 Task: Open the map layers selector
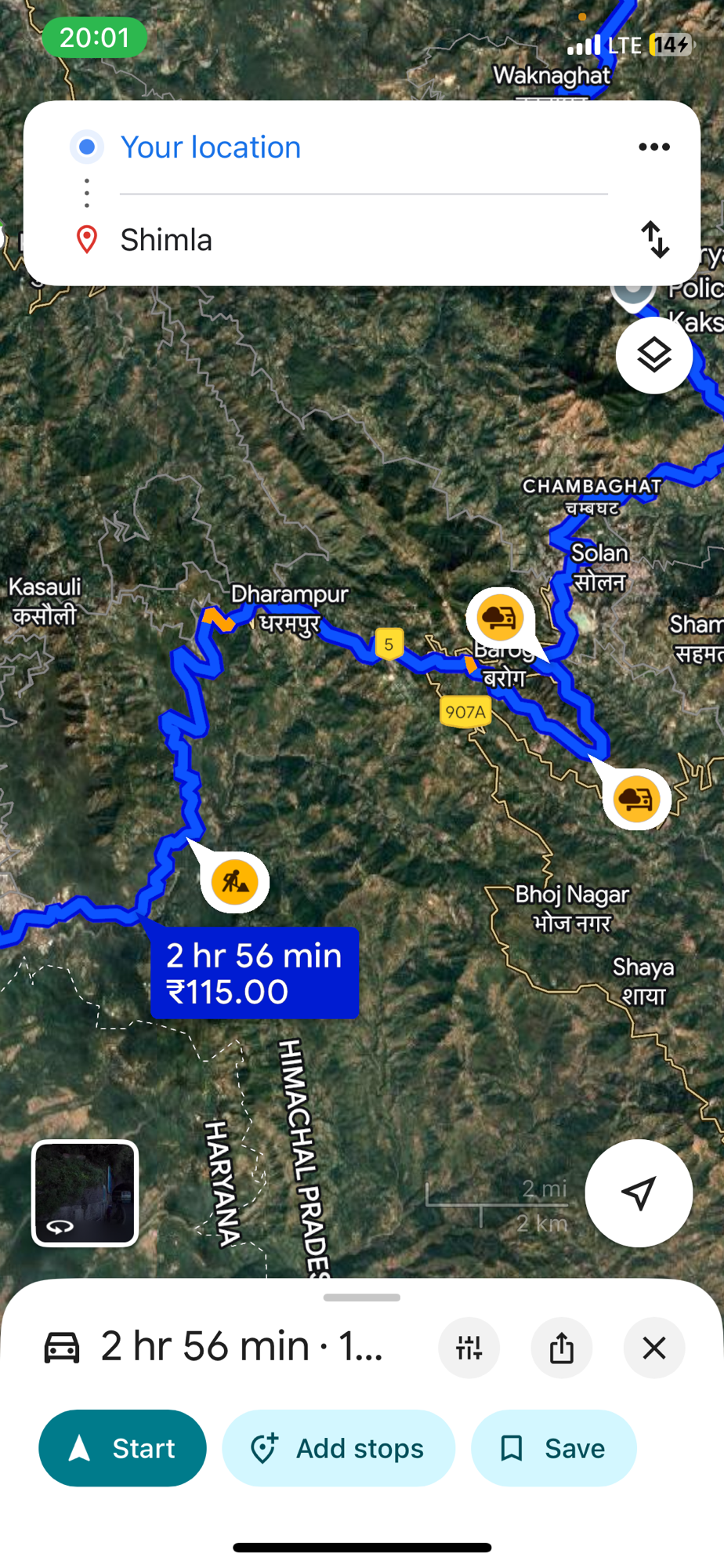coord(653,356)
